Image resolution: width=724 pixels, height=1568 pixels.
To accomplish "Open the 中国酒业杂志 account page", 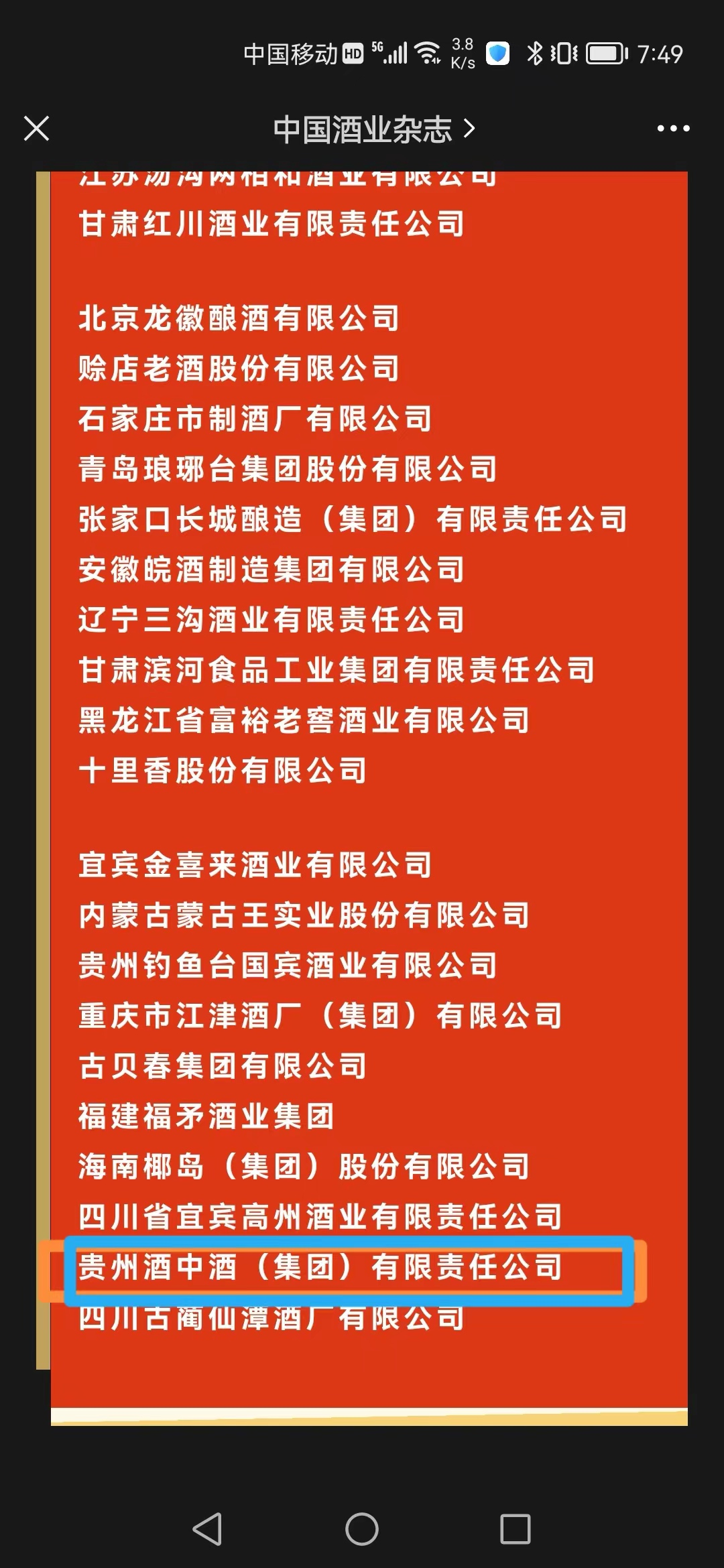I will pos(373,129).
